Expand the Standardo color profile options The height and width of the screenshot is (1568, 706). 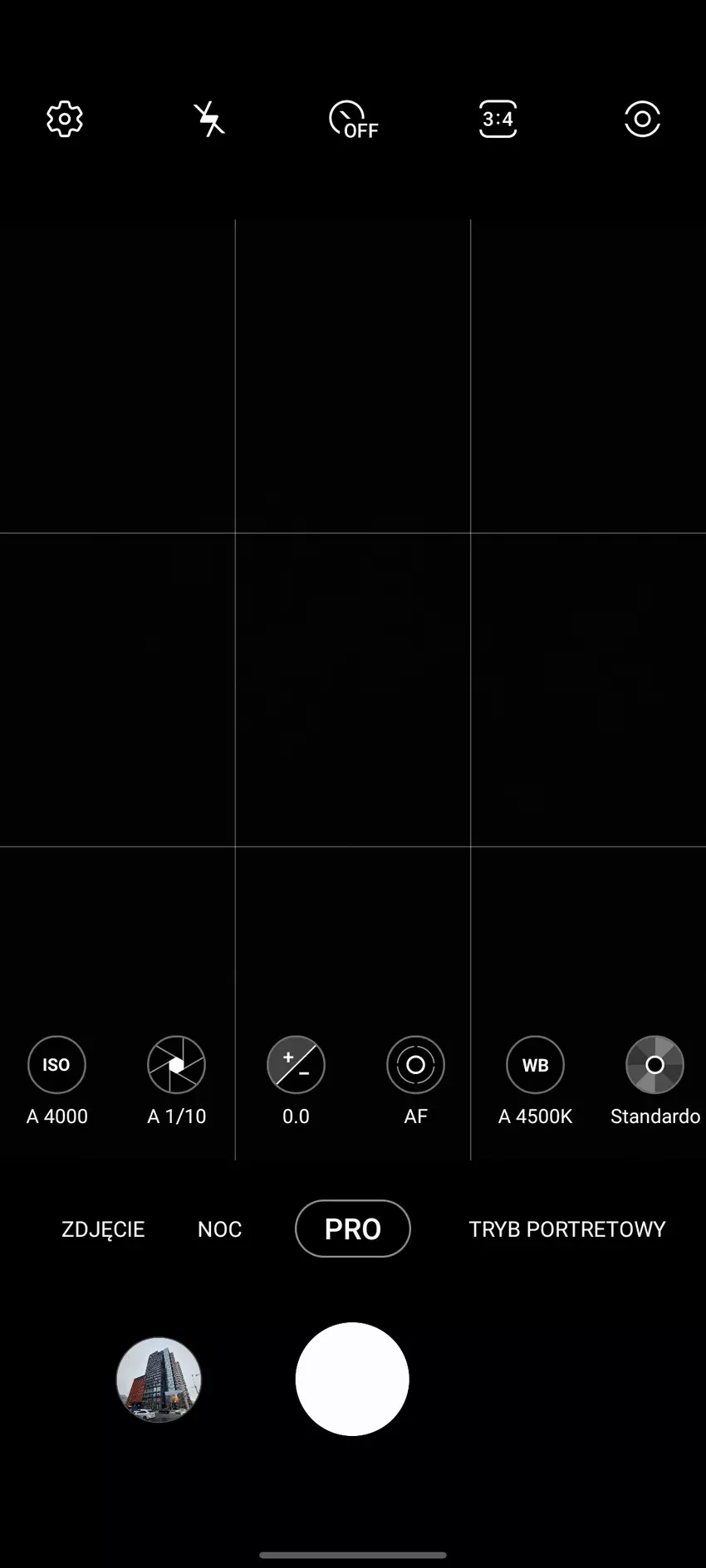[655, 1065]
